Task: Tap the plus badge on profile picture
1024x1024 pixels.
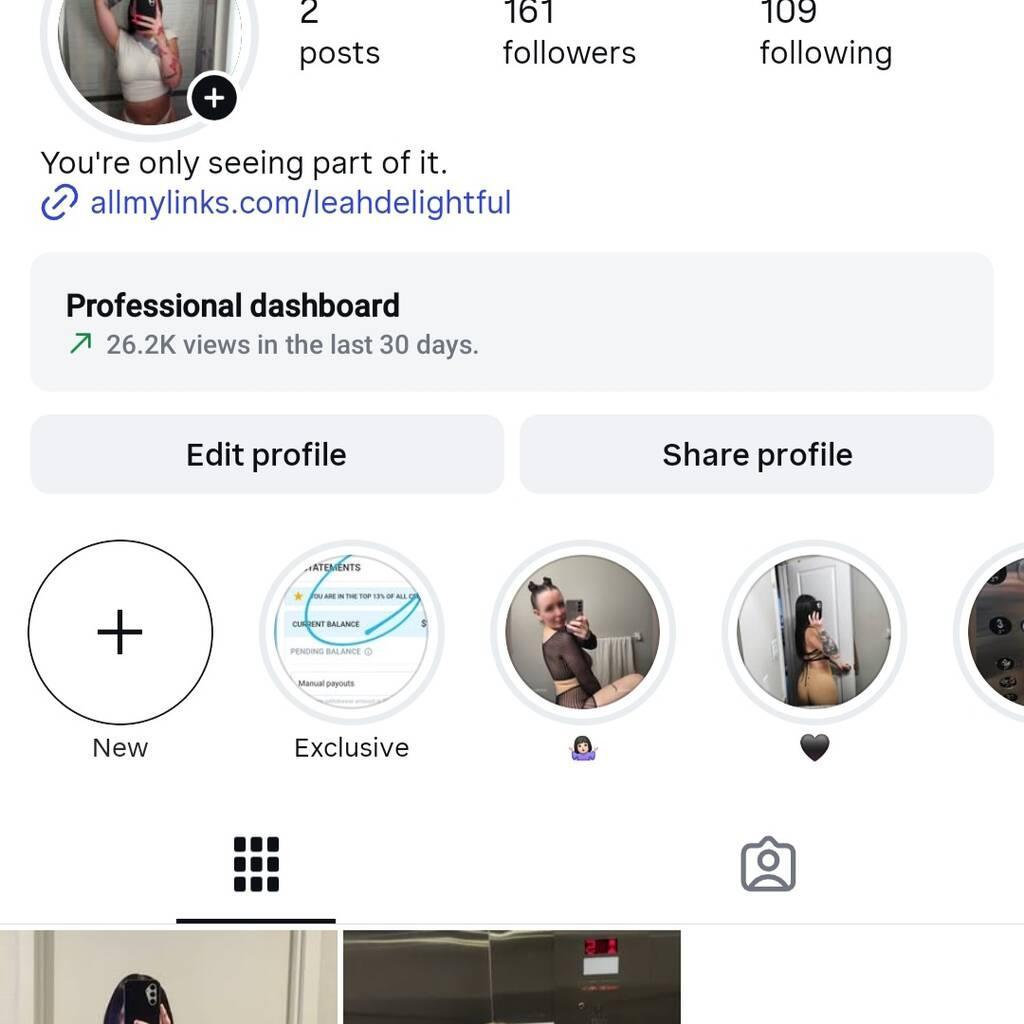Action: pos(213,98)
